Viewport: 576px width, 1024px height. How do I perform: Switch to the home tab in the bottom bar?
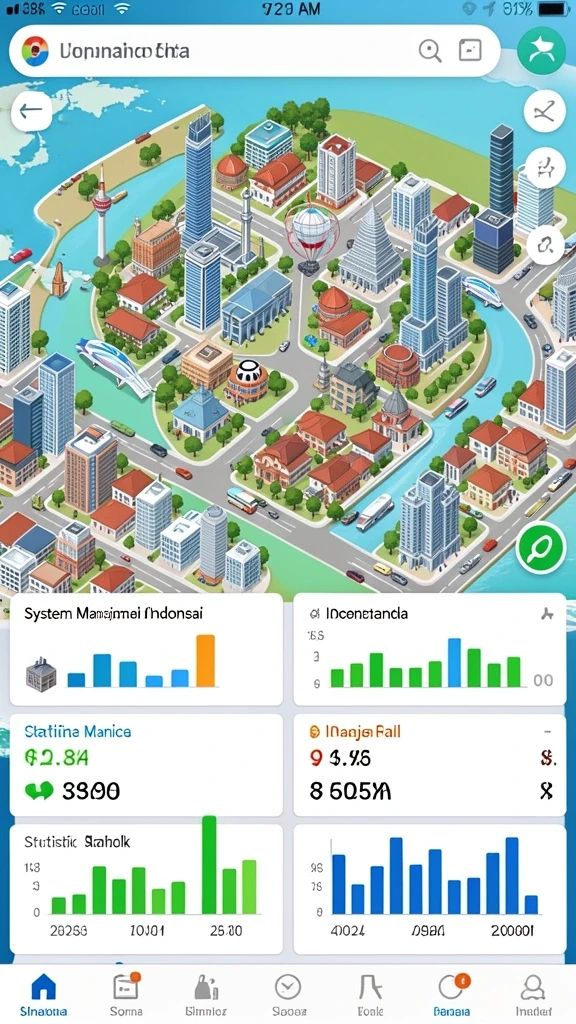43,995
